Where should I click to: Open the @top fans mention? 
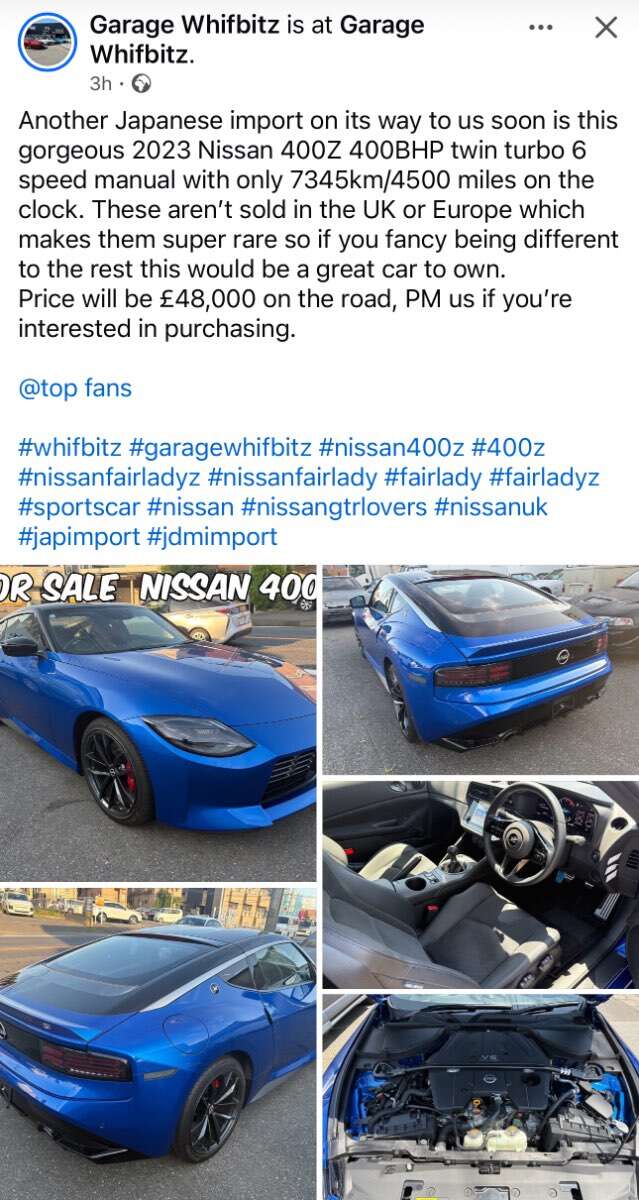75,388
